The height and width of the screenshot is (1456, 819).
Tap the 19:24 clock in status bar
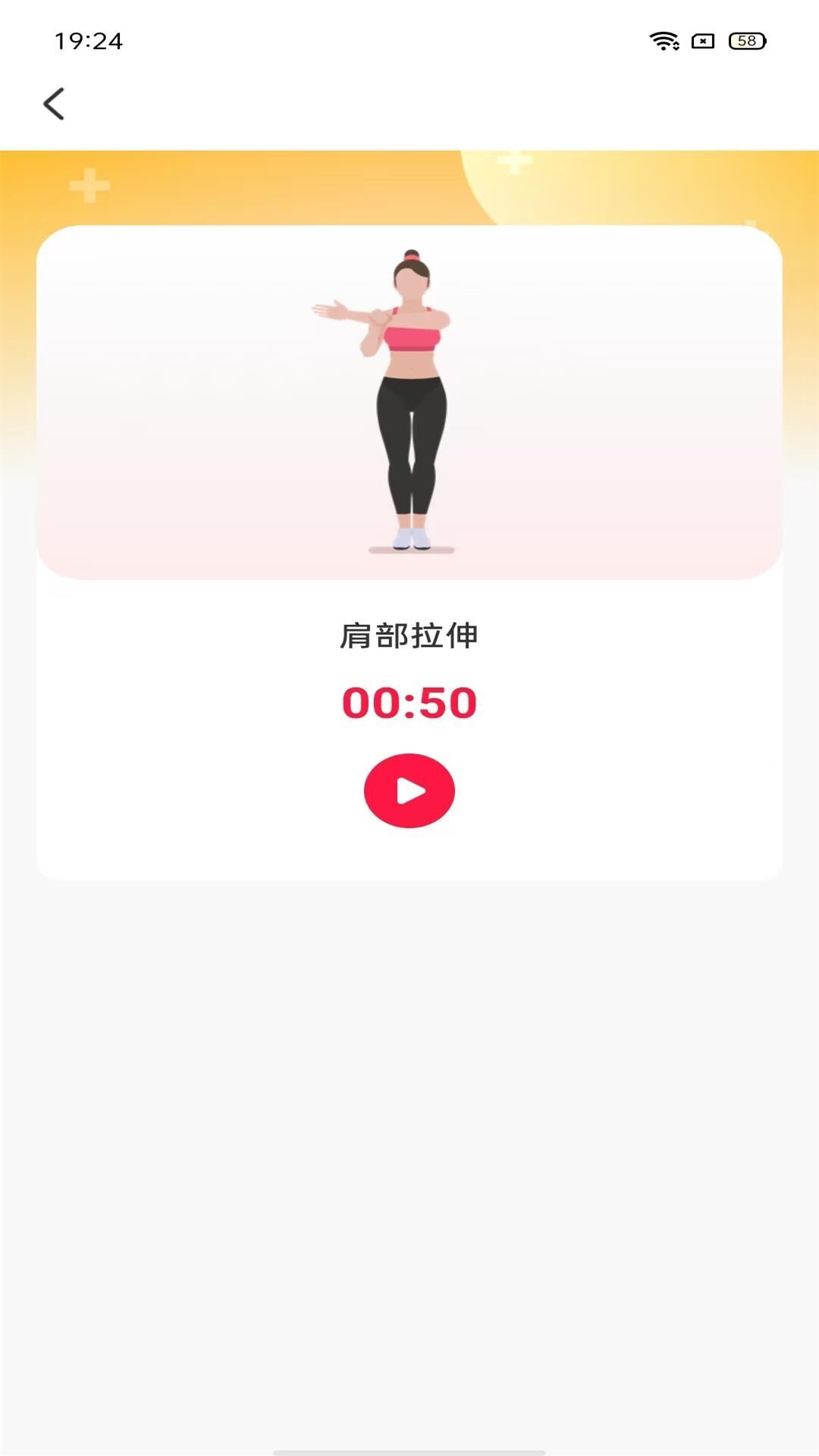[x=88, y=42]
